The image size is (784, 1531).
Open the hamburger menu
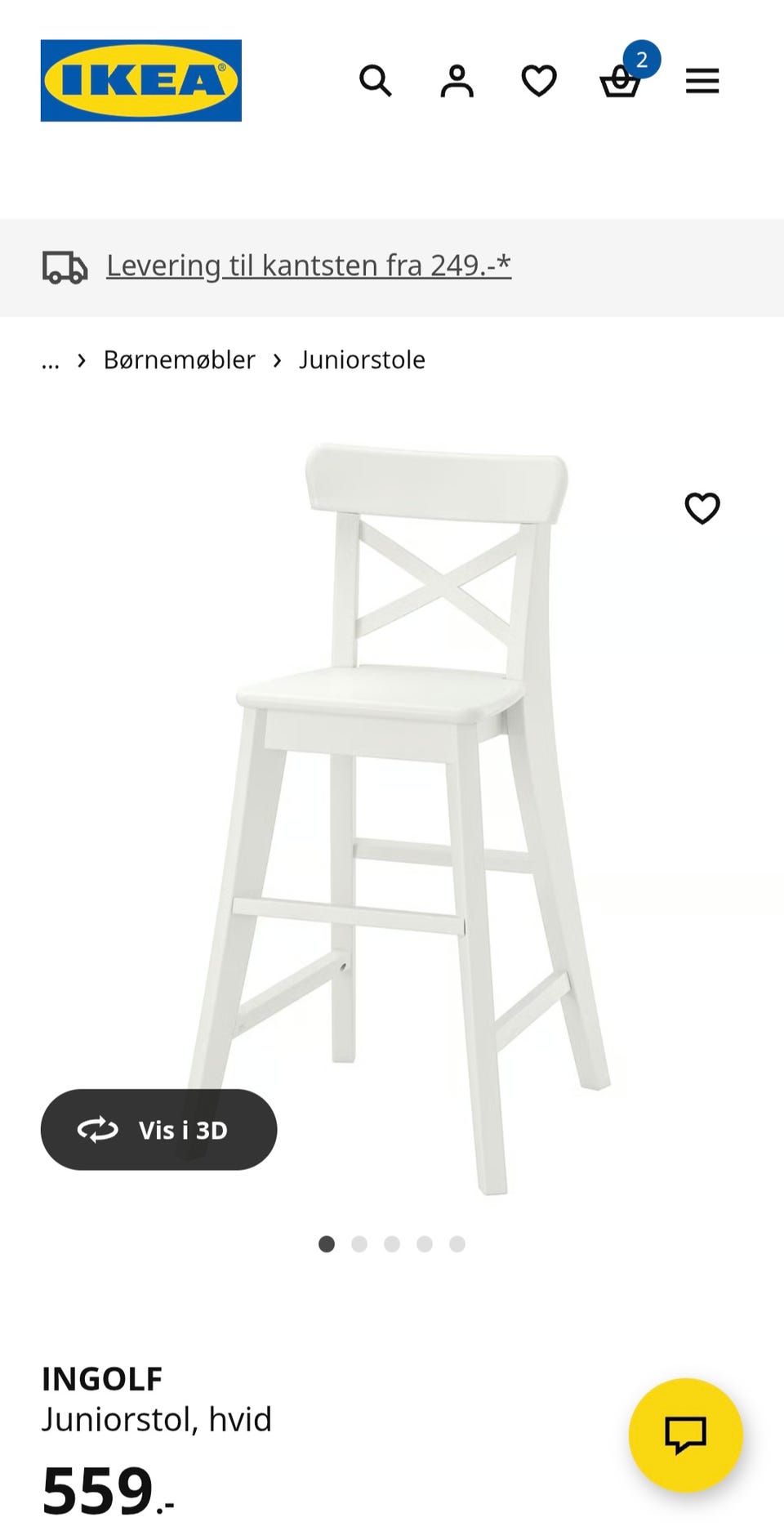pyautogui.click(x=702, y=81)
